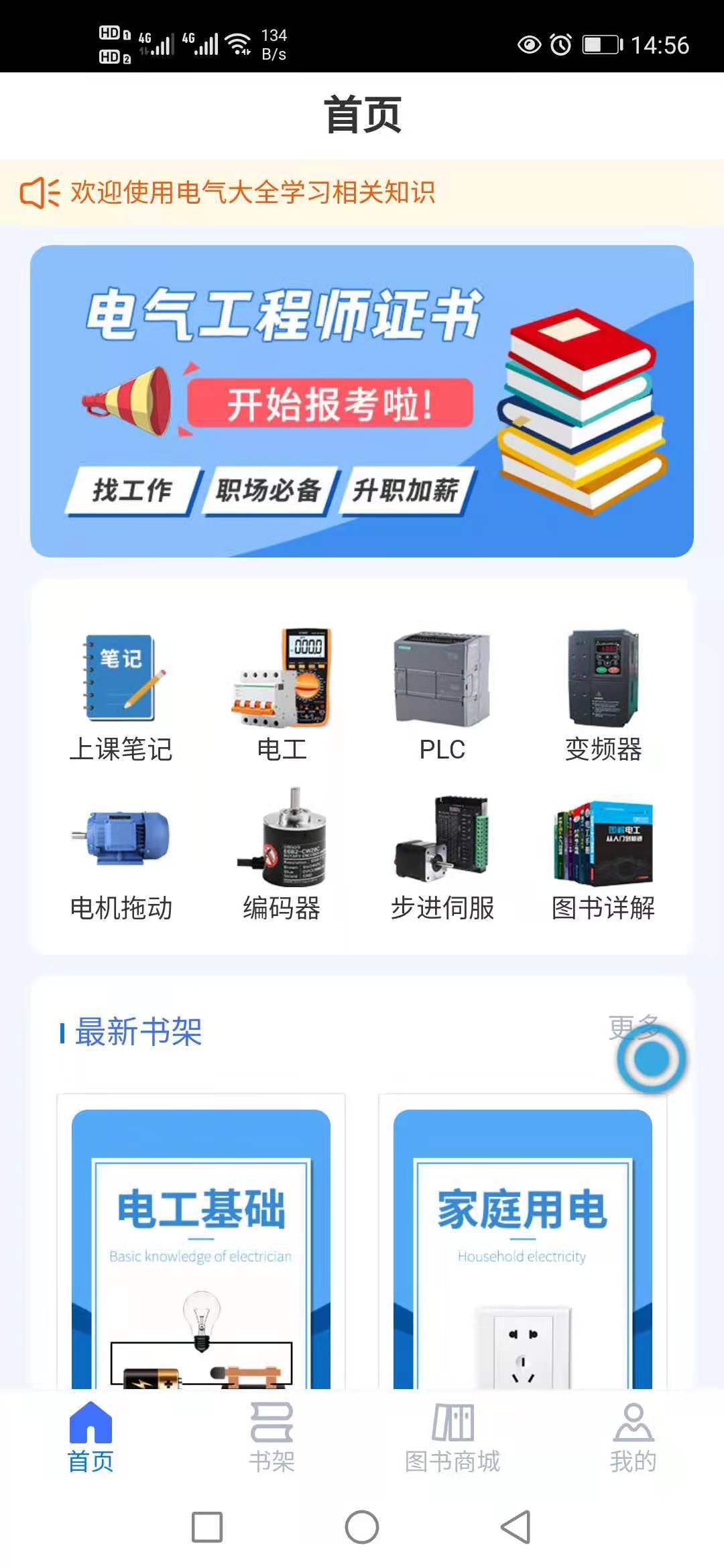This screenshot has height=1568, width=724.
Task: Open the 电气工程师证书 banner
Action: (x=362, y=401)
